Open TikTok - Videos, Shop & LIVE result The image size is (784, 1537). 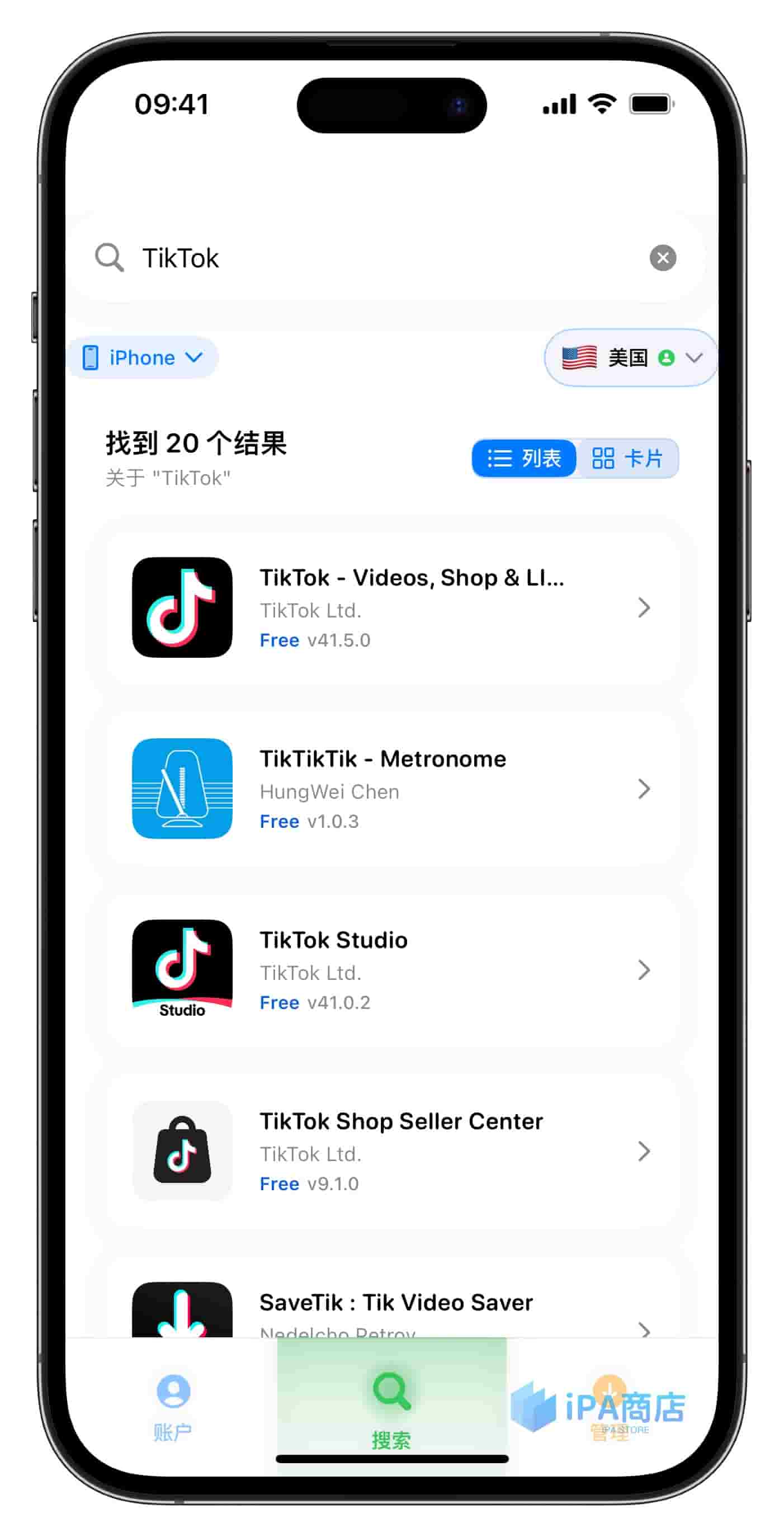click(391, 607)
